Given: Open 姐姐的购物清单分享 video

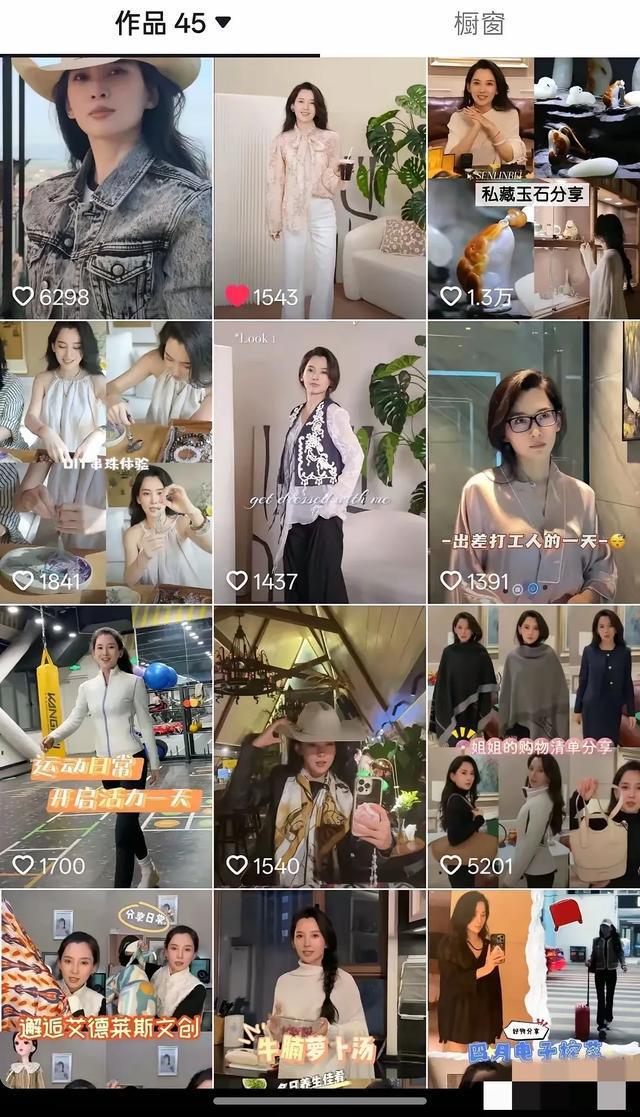Looking at the screenshot, I should [x=534, y=747].
